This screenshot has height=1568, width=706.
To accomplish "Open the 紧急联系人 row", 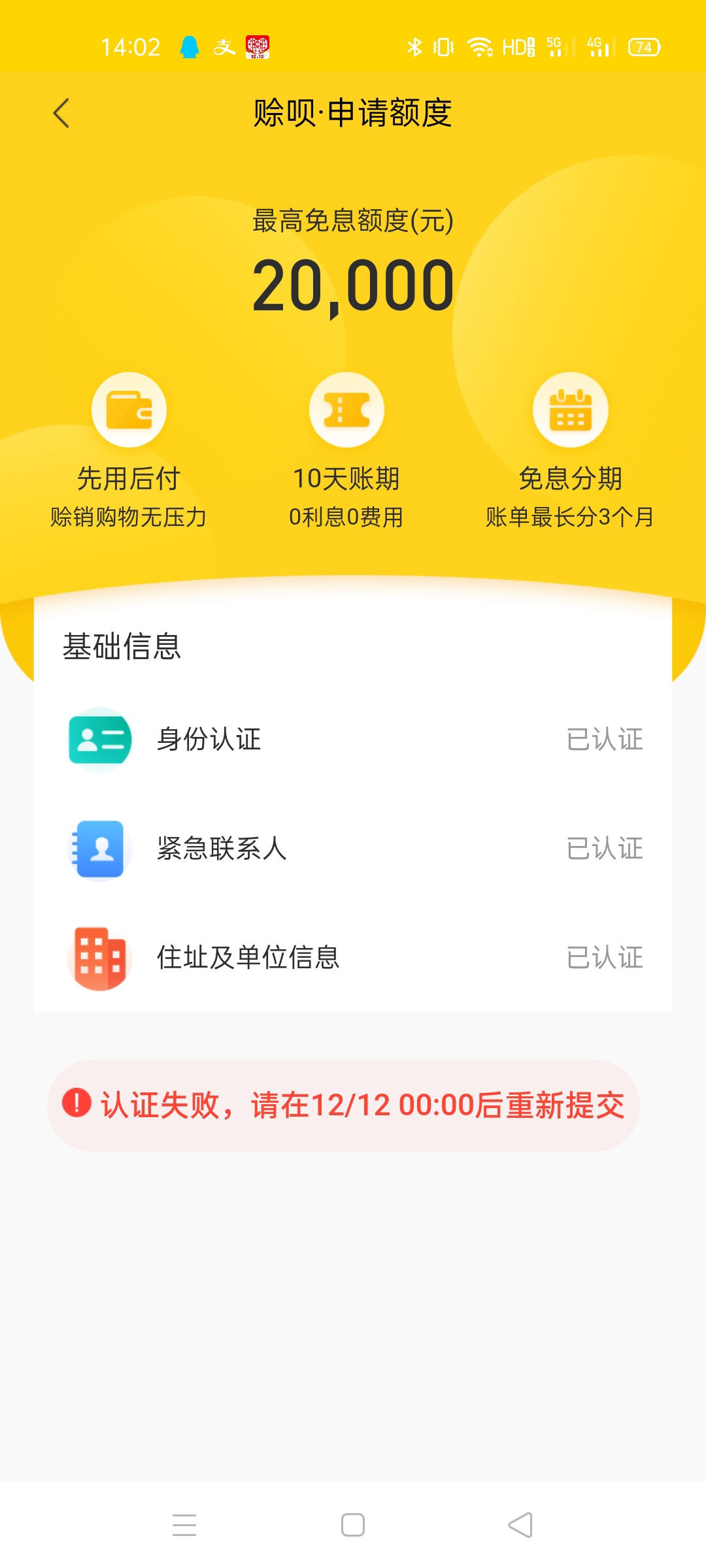I will (353, 849).
